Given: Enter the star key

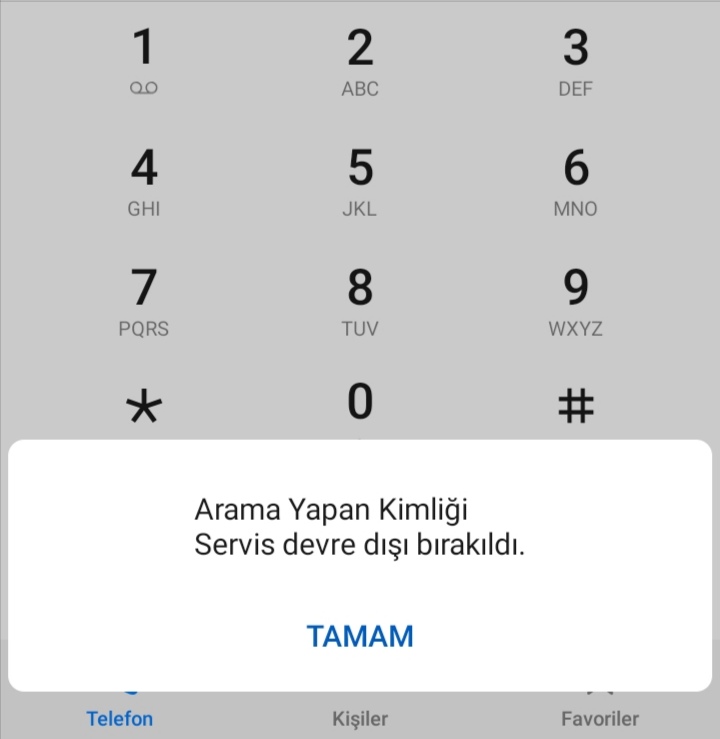Looking at the screenshot, I should click(144, 408).
